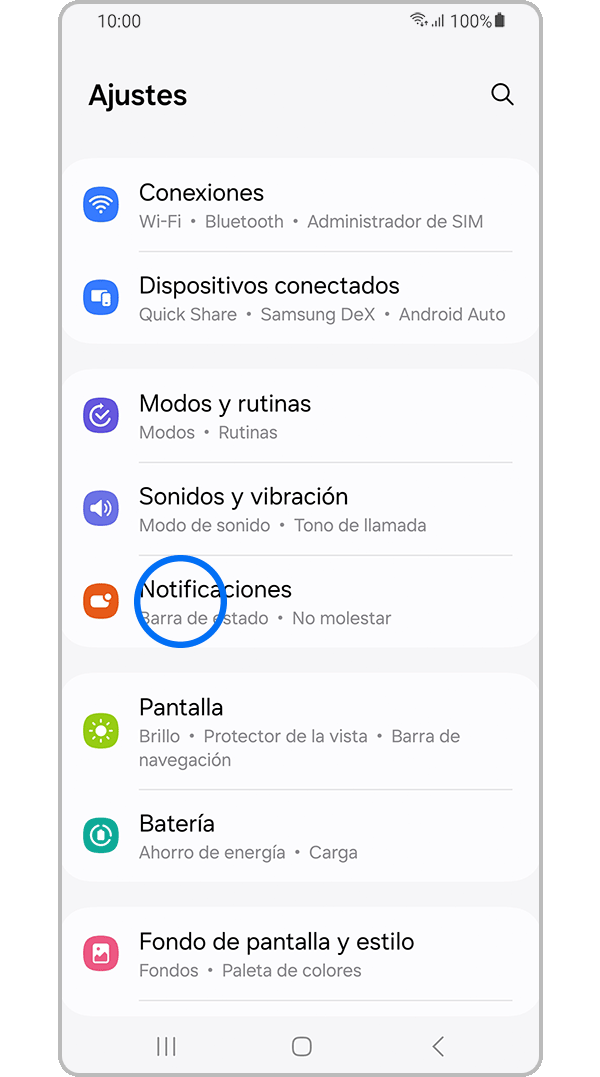This screenshot has width=600, height=1077.
Task: Open Fondo de pantalla y estilo
Action: click(x=300, y=955)
